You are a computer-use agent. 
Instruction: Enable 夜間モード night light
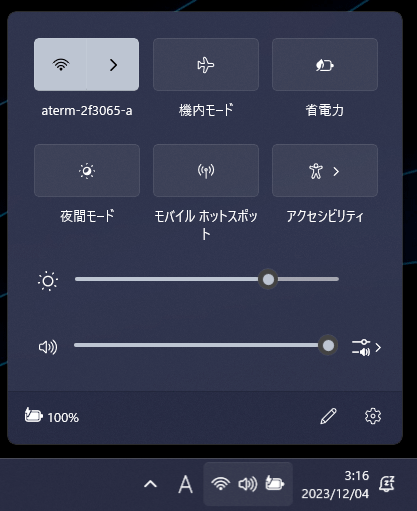[x=87, y=170]
